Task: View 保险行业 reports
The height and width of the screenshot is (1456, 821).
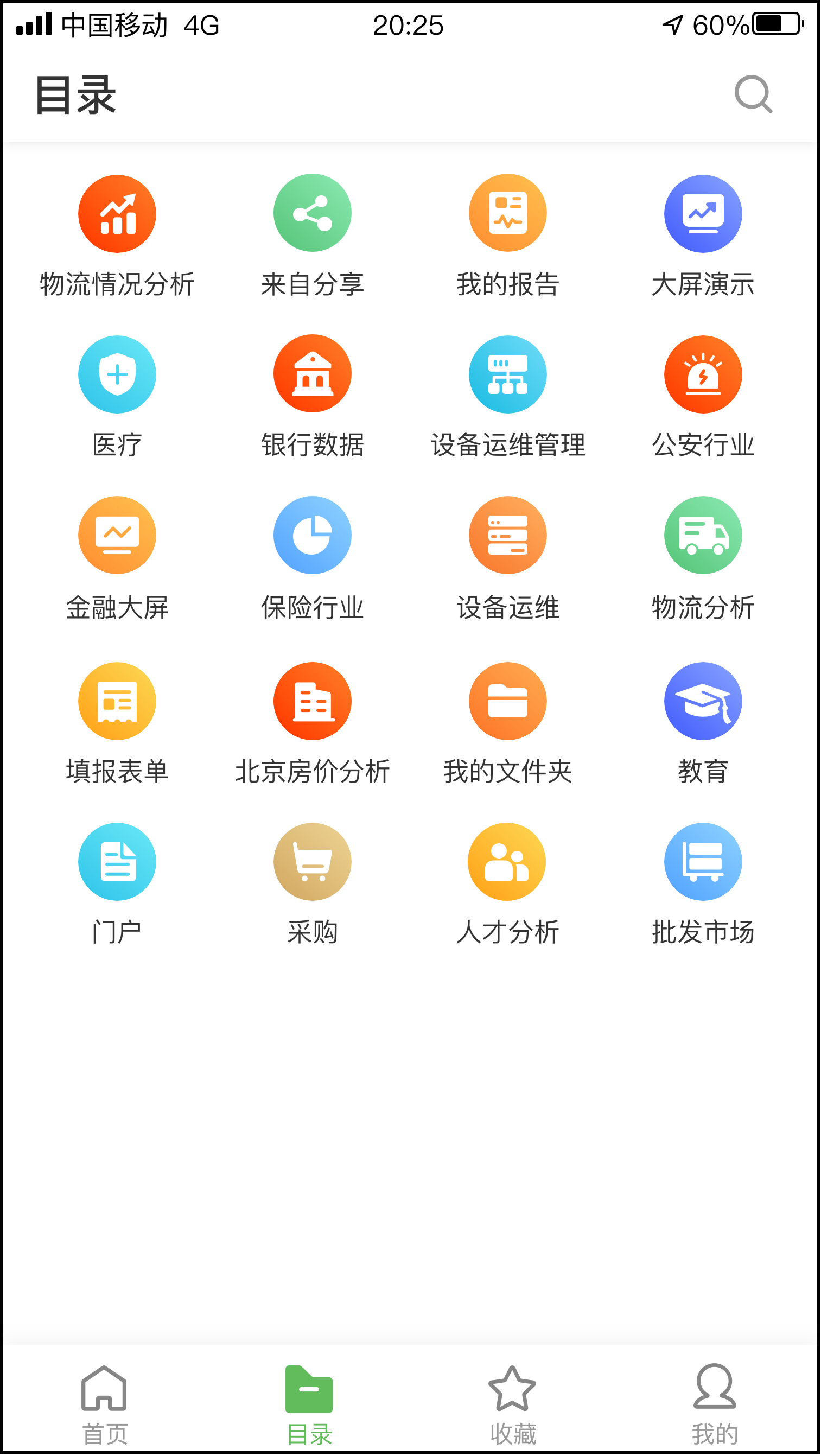Action: pos(313,535)
